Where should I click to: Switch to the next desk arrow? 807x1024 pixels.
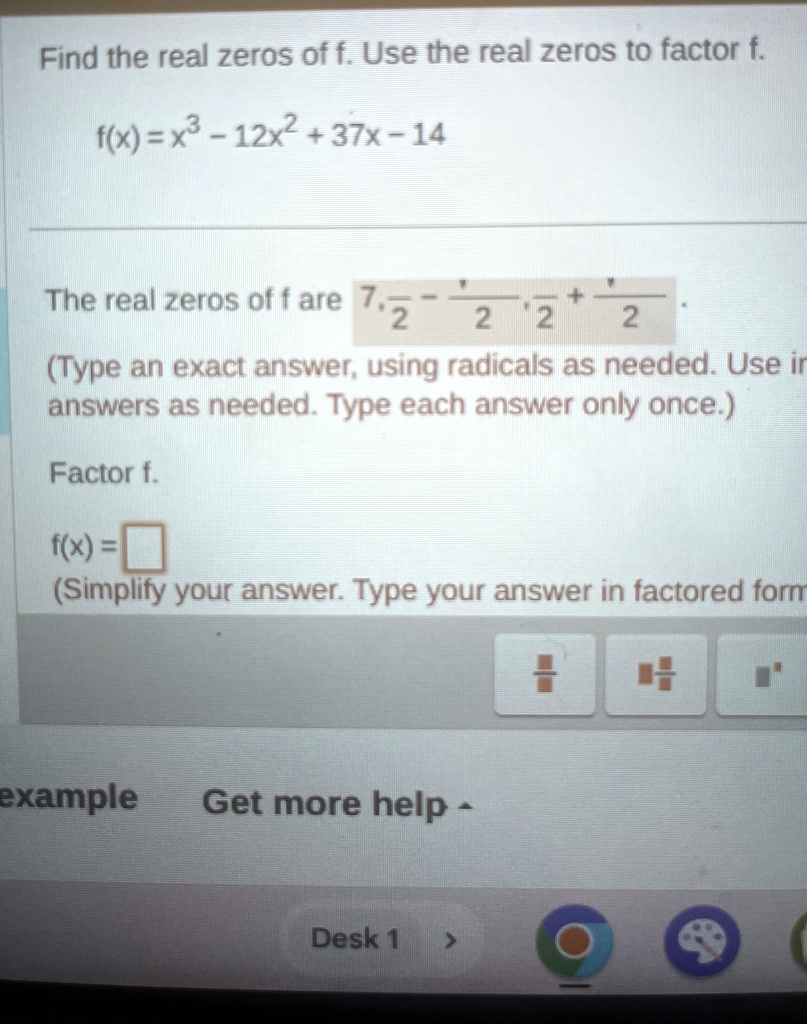(x=449, y=941)
